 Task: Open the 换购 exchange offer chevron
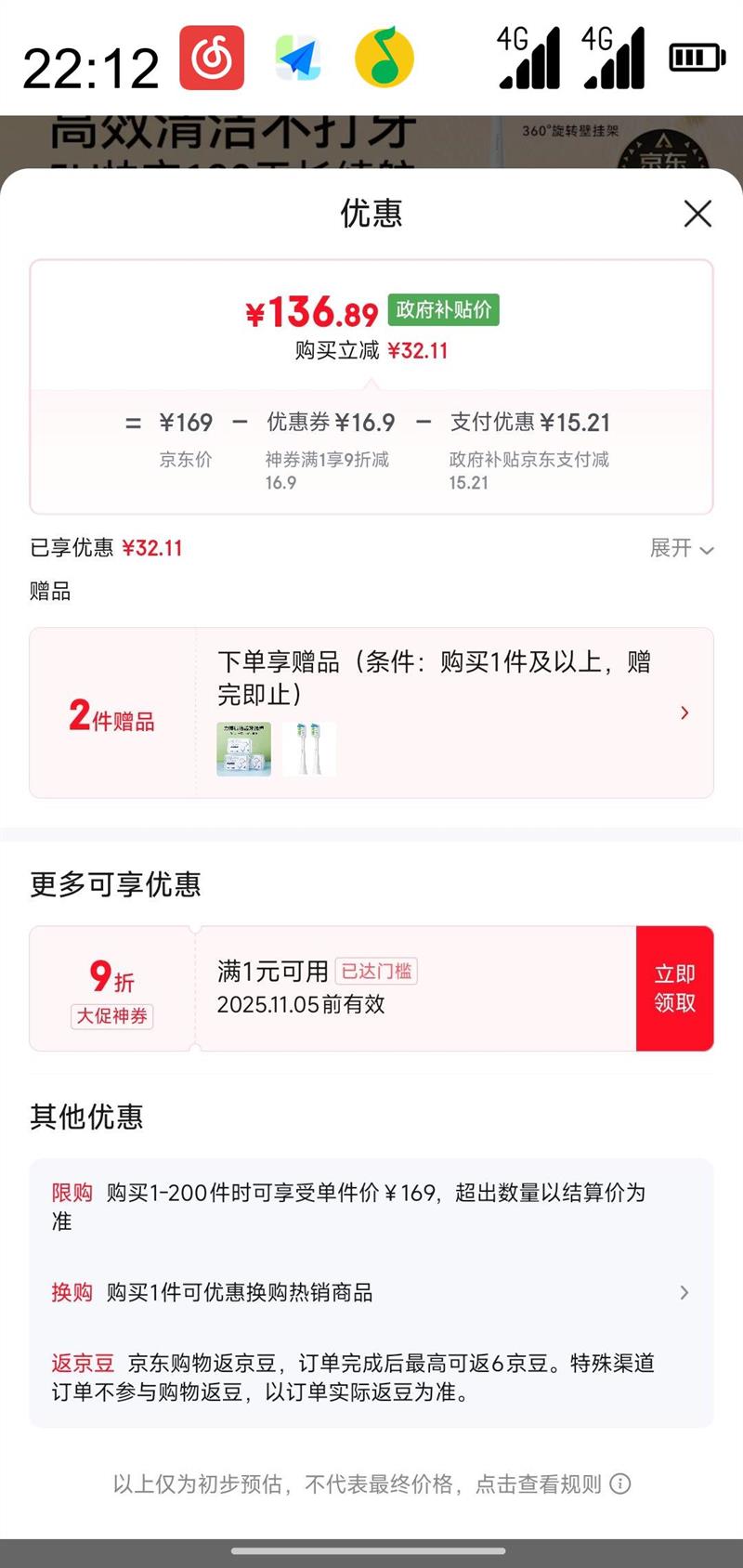pos(684,1292)
